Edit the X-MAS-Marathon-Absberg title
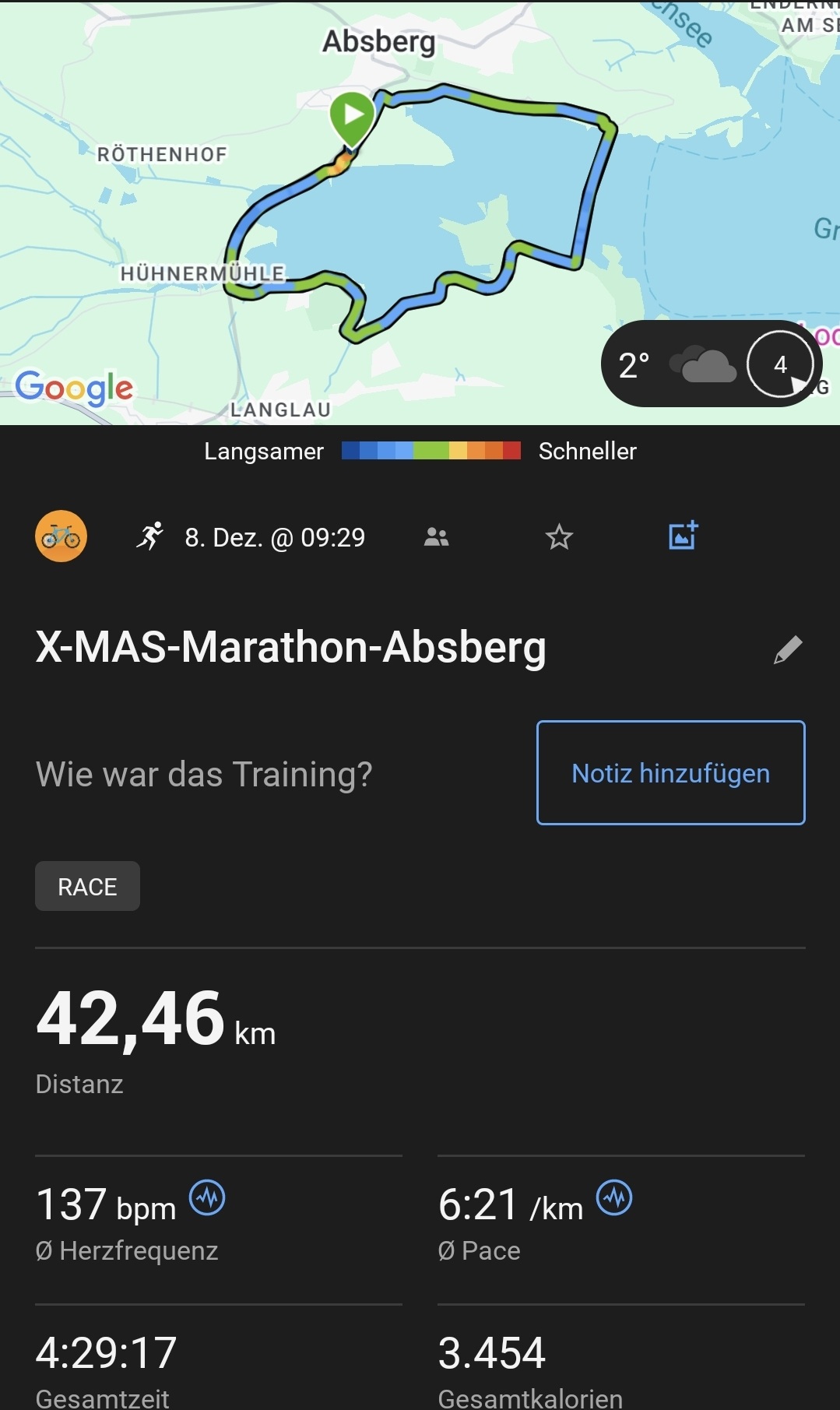The width and height of the screenshot is (840, 1410). point(788,649)
